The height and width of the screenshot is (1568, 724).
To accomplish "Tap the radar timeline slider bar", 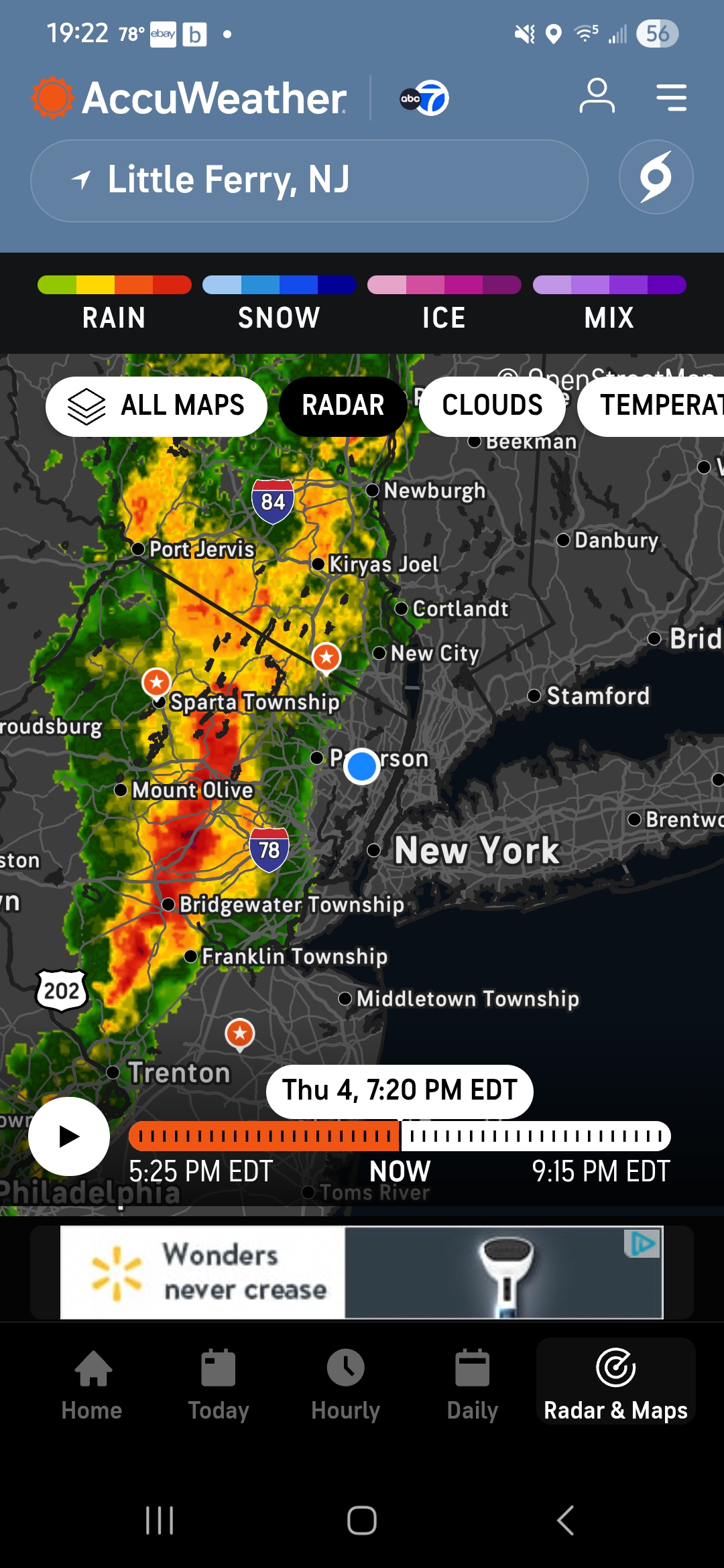I will click(400, 1136).
